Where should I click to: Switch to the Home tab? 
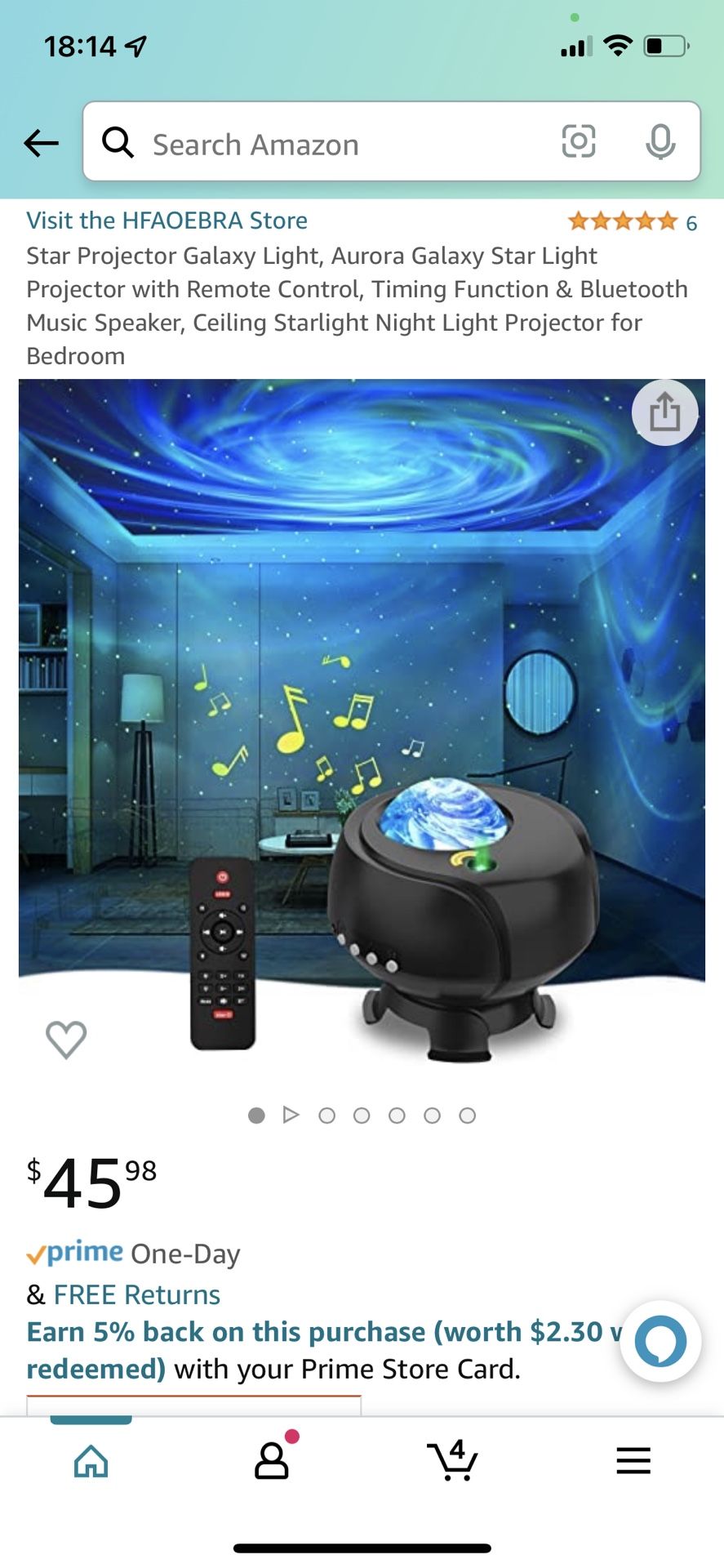(91, 1461)
